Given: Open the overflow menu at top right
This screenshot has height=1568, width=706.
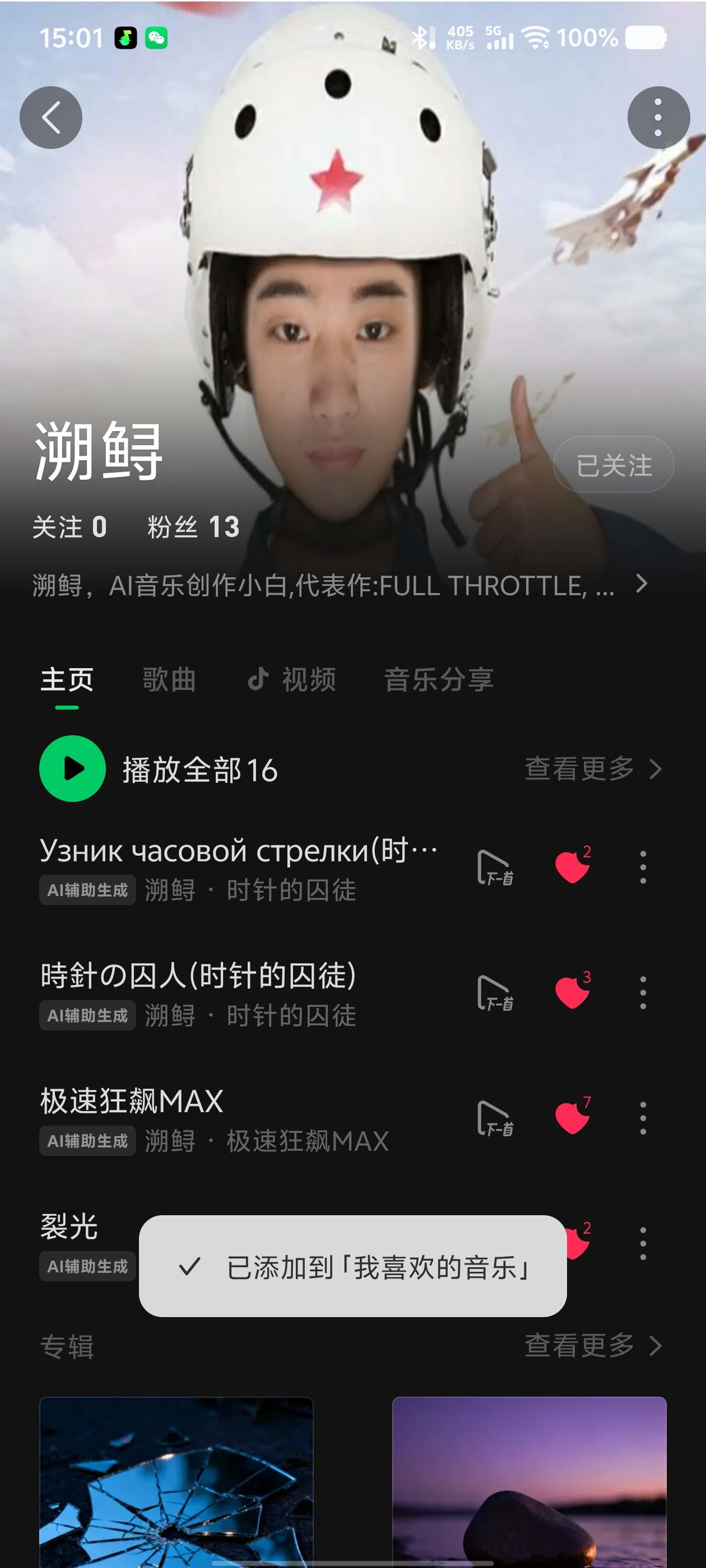Looking at the screenshot, I should click(658, 118).
